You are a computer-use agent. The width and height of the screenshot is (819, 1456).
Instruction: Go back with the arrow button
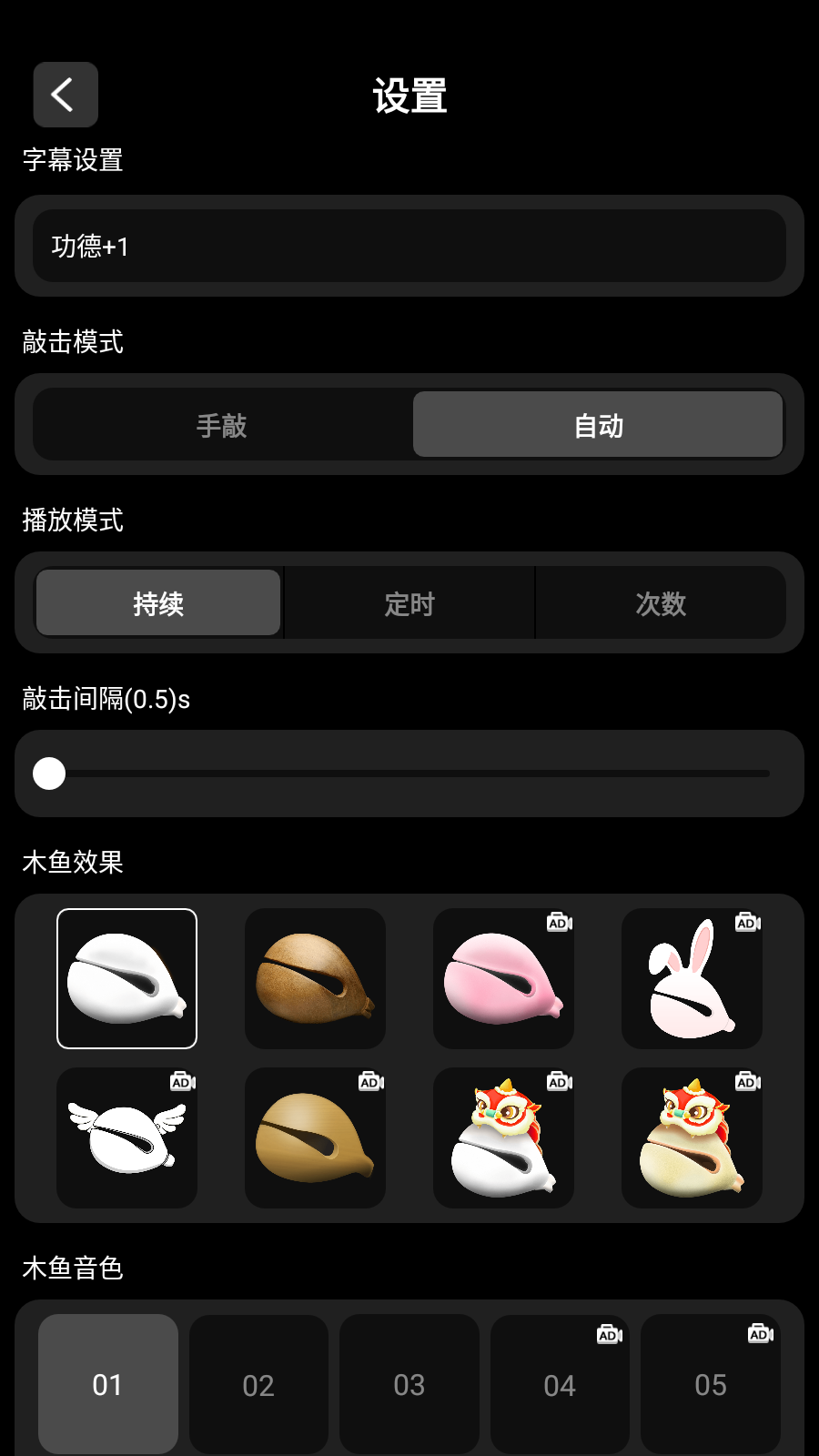tap(65, 94)
